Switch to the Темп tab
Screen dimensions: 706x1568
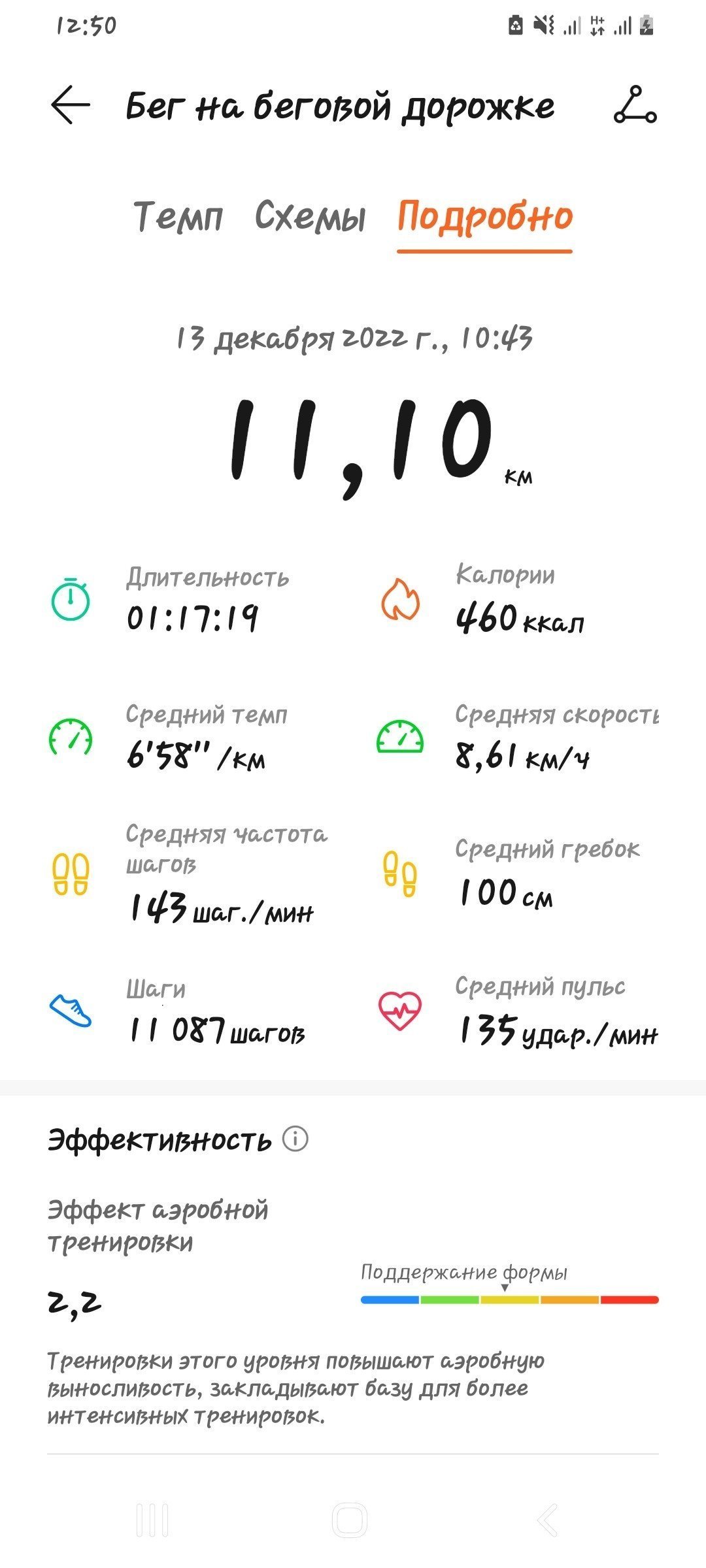[x=178, y=216]
